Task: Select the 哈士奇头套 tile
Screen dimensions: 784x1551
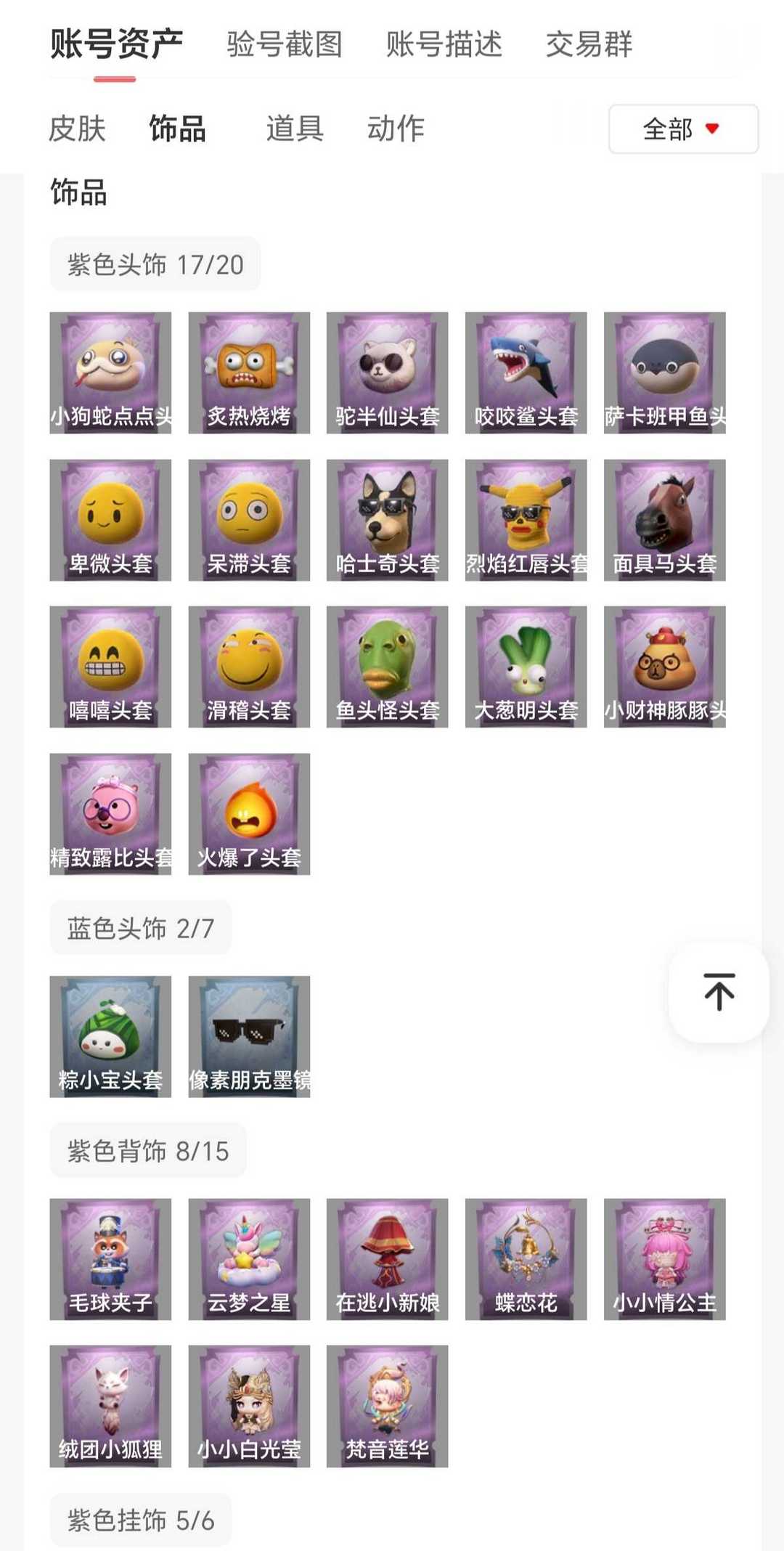Action: tap(387, 520)
